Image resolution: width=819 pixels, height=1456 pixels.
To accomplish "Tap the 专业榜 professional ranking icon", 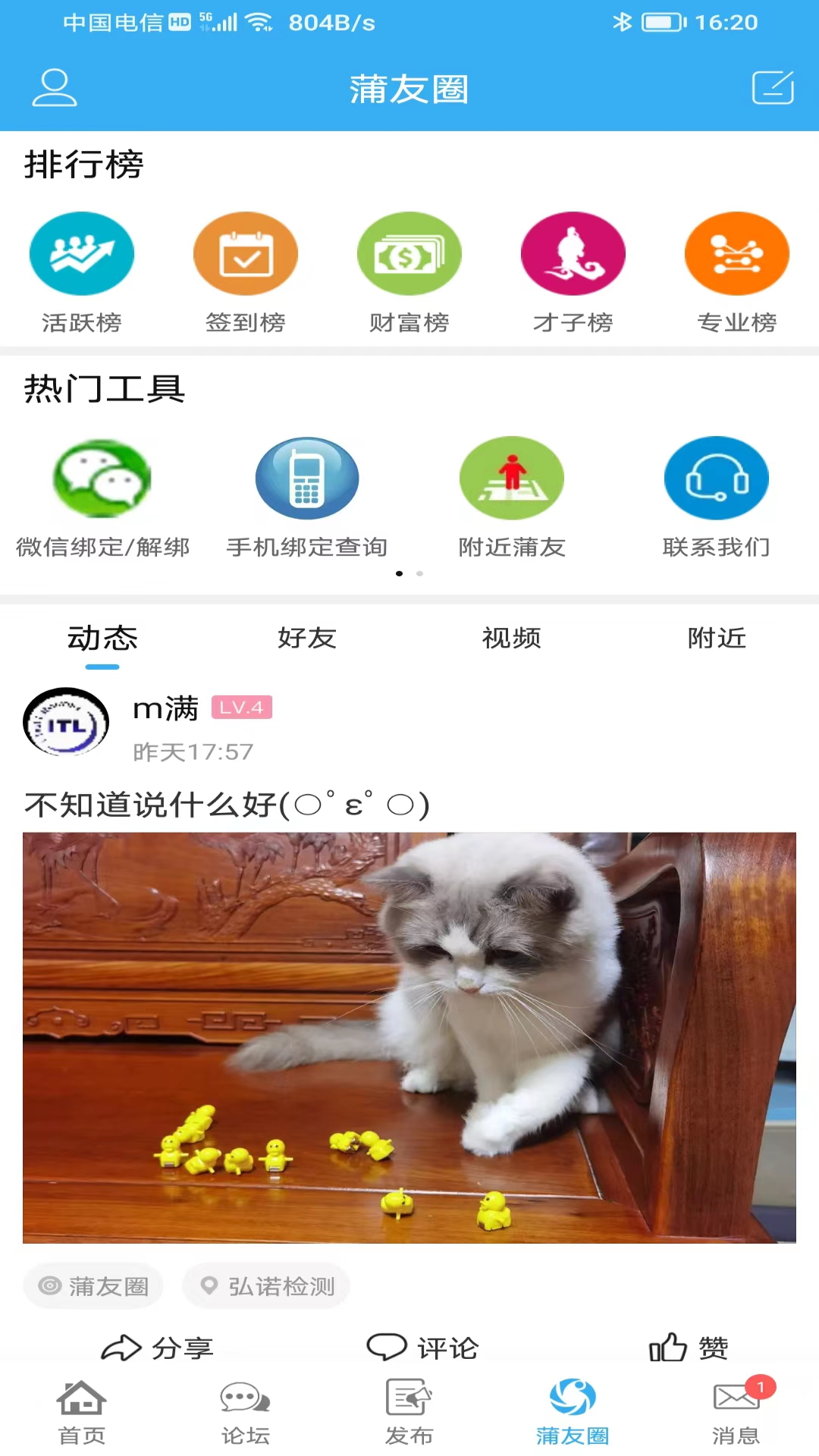I will click(x=736, y=253).
